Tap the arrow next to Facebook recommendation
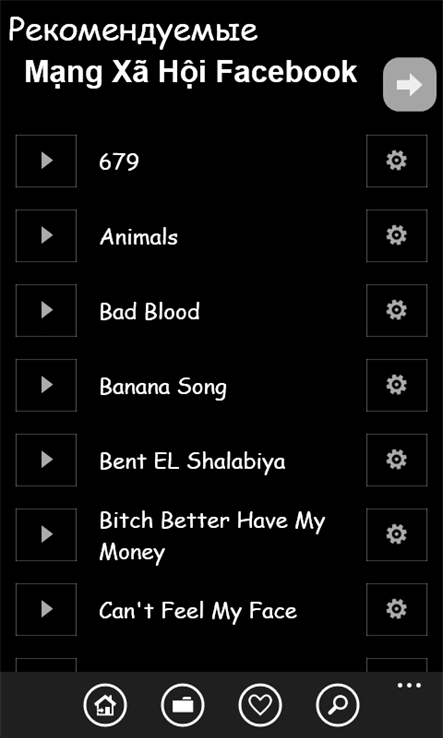 click(x=410, y=85)
